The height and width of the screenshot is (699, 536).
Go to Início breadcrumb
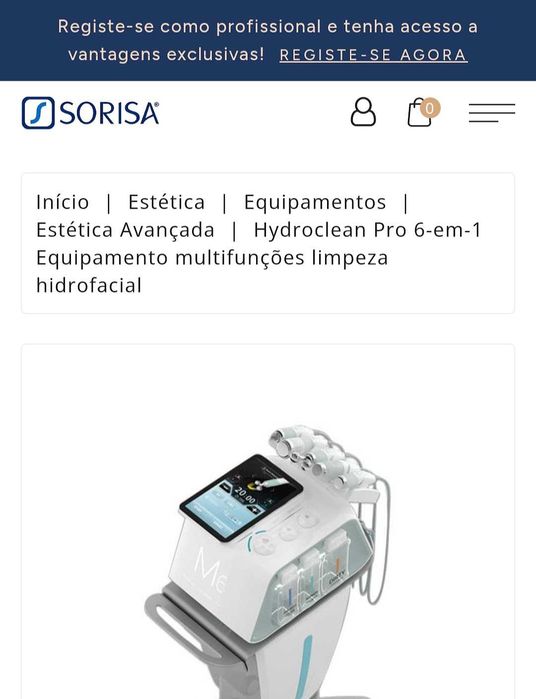coord(63,202)
